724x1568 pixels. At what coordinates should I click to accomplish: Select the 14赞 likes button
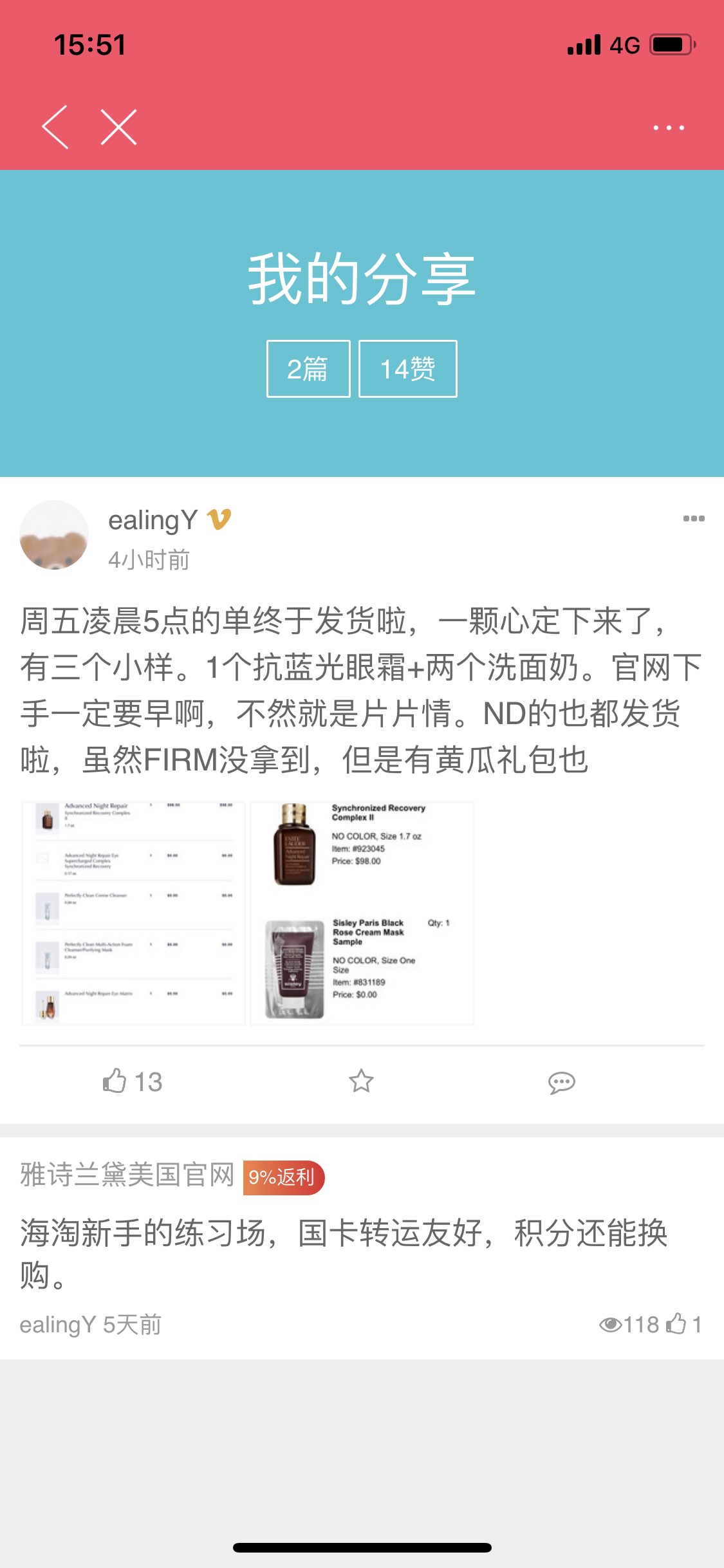tap(407, 369)
